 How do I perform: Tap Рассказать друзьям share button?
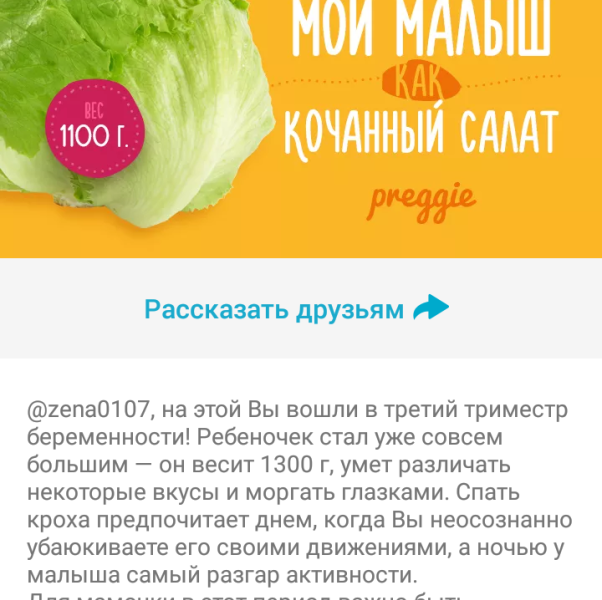[297, 309]
